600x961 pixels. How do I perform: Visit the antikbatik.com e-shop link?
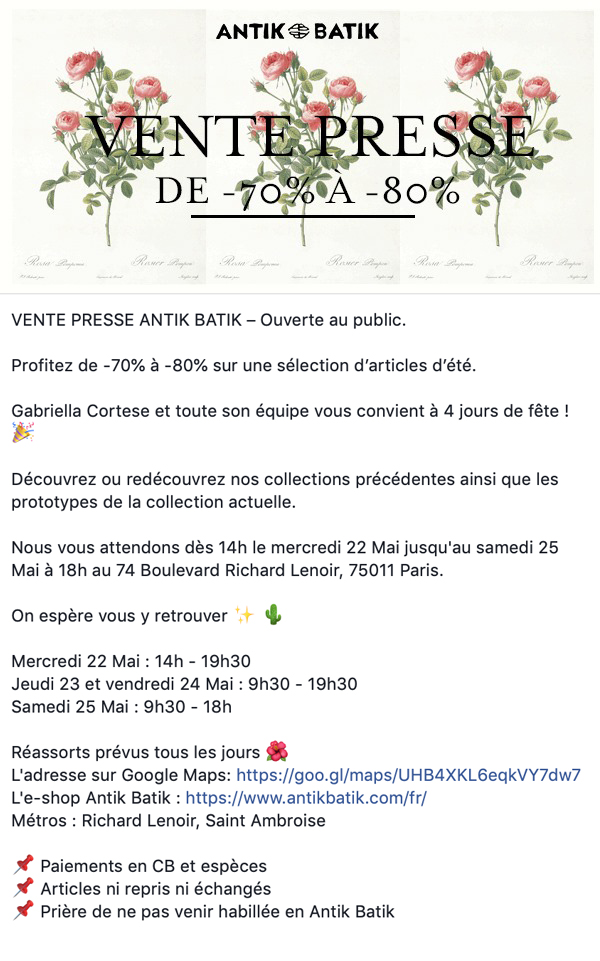306,798
